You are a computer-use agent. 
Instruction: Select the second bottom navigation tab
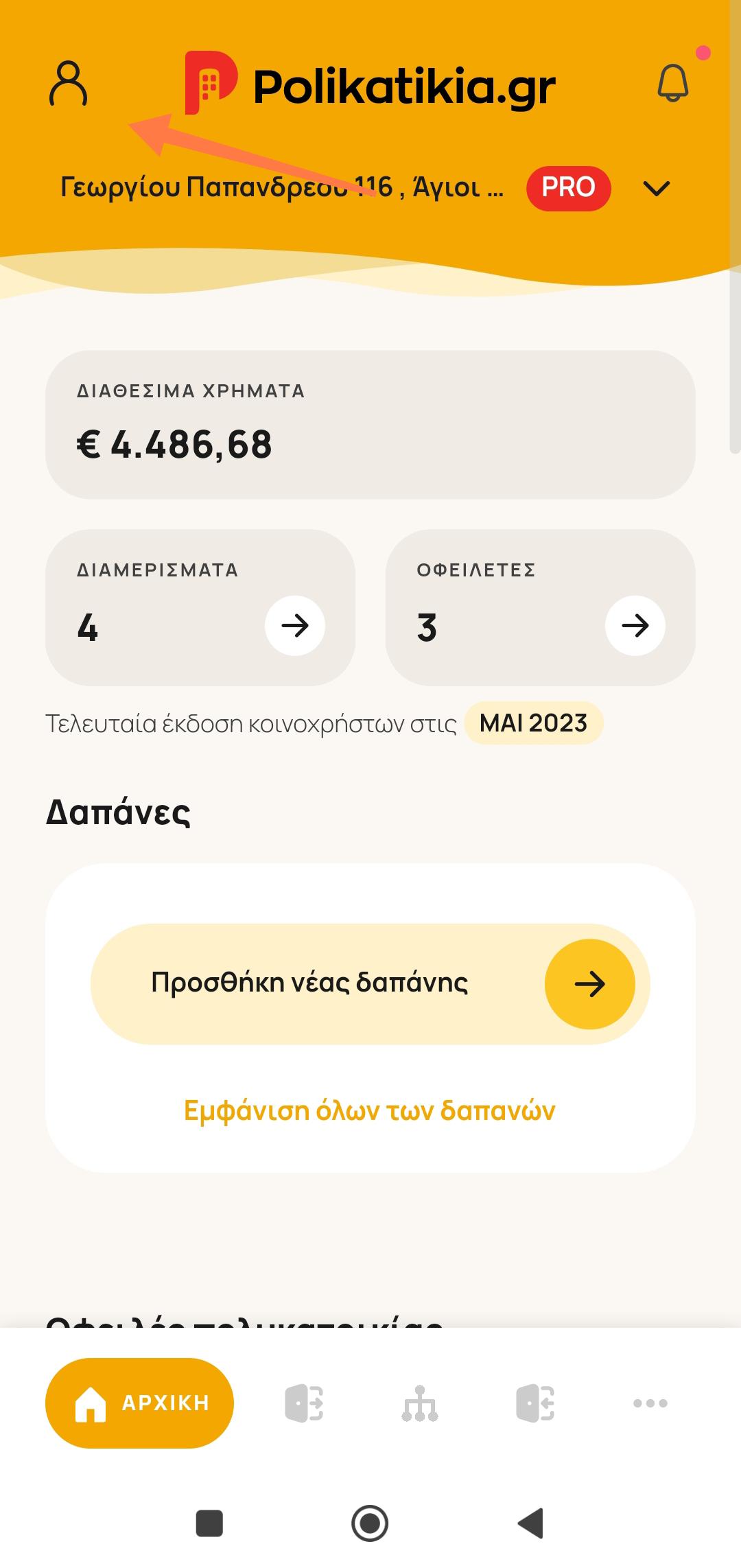pyautogui.click(x=304, y=1403)
